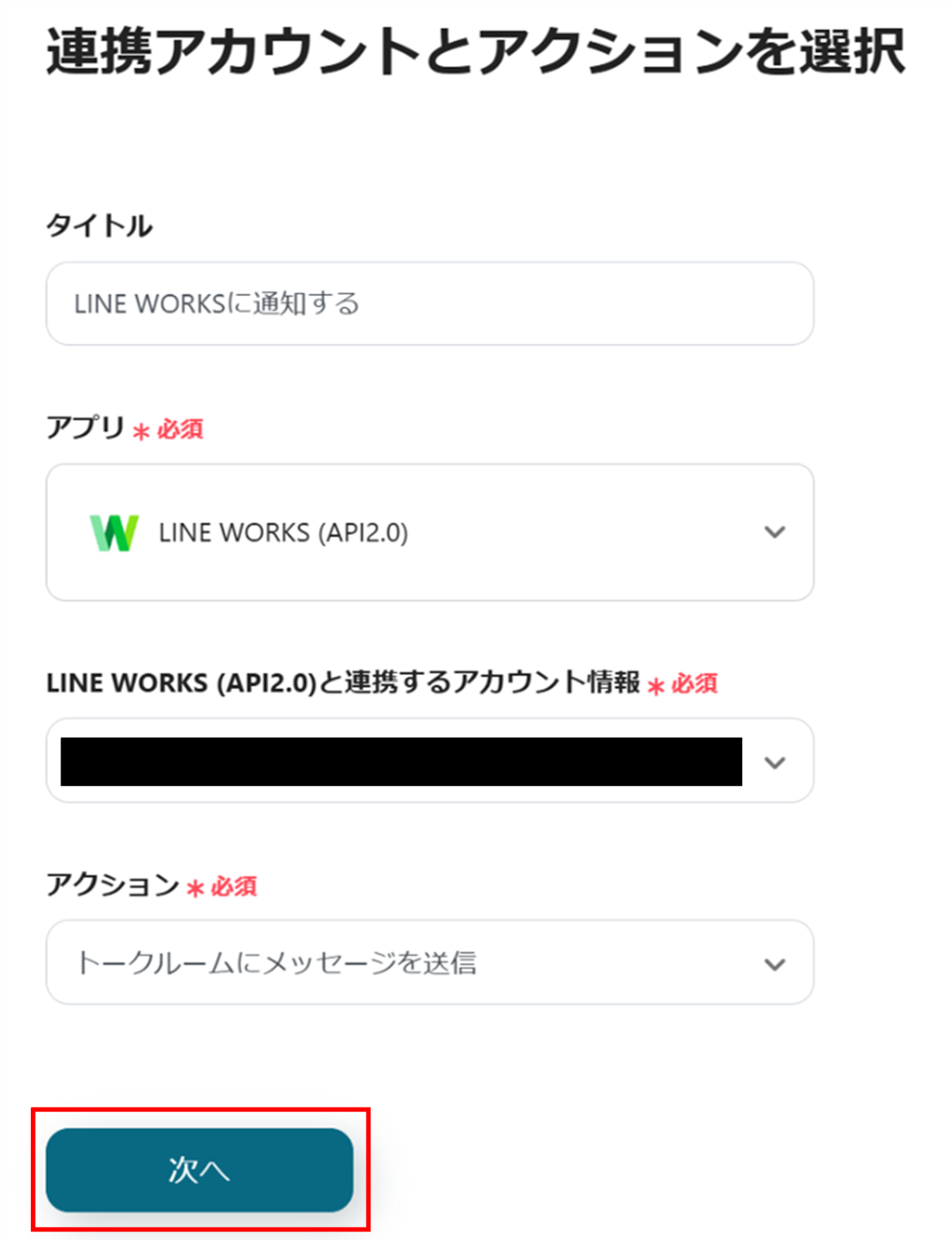Tap the 次へ button
952x1240 pixels.
199,1169
